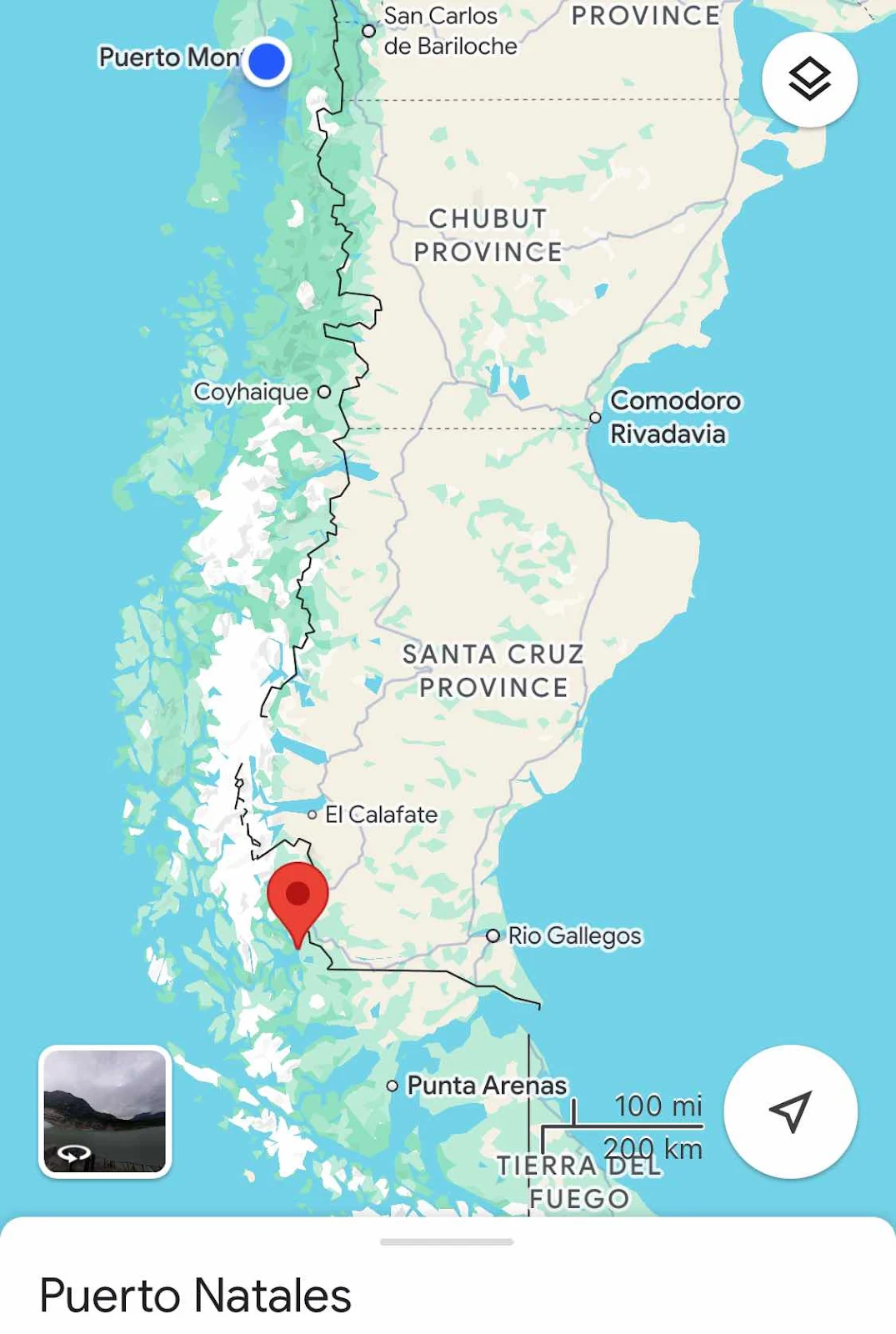Center map on my location
This screenshot has height=1334, width=896.
[x=789, y=1111]
